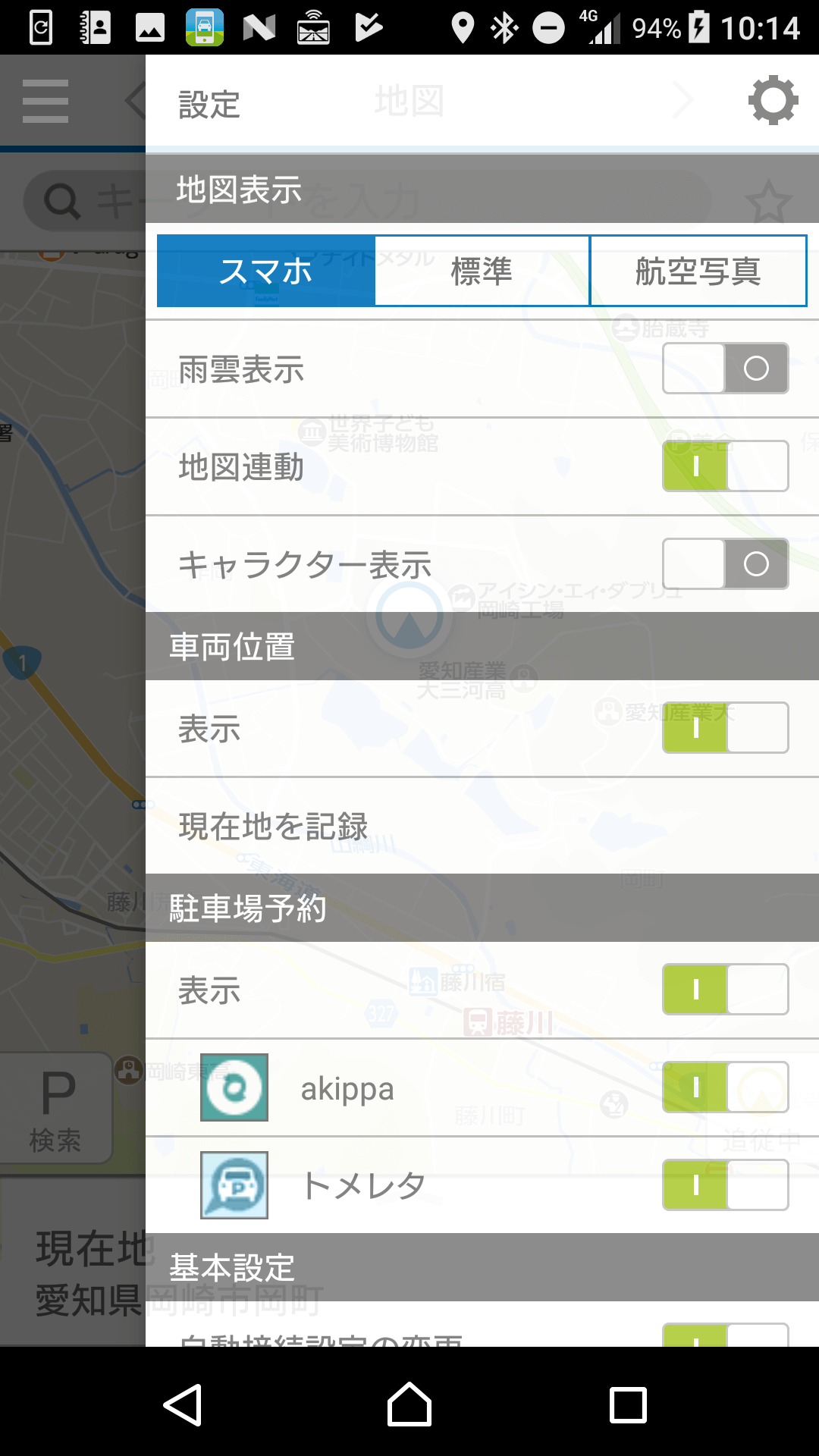819x1456 pixels.
Task: Turn off 駐車場予約 表示 switch
Action: pyautogui.click(x=726, y=990)
